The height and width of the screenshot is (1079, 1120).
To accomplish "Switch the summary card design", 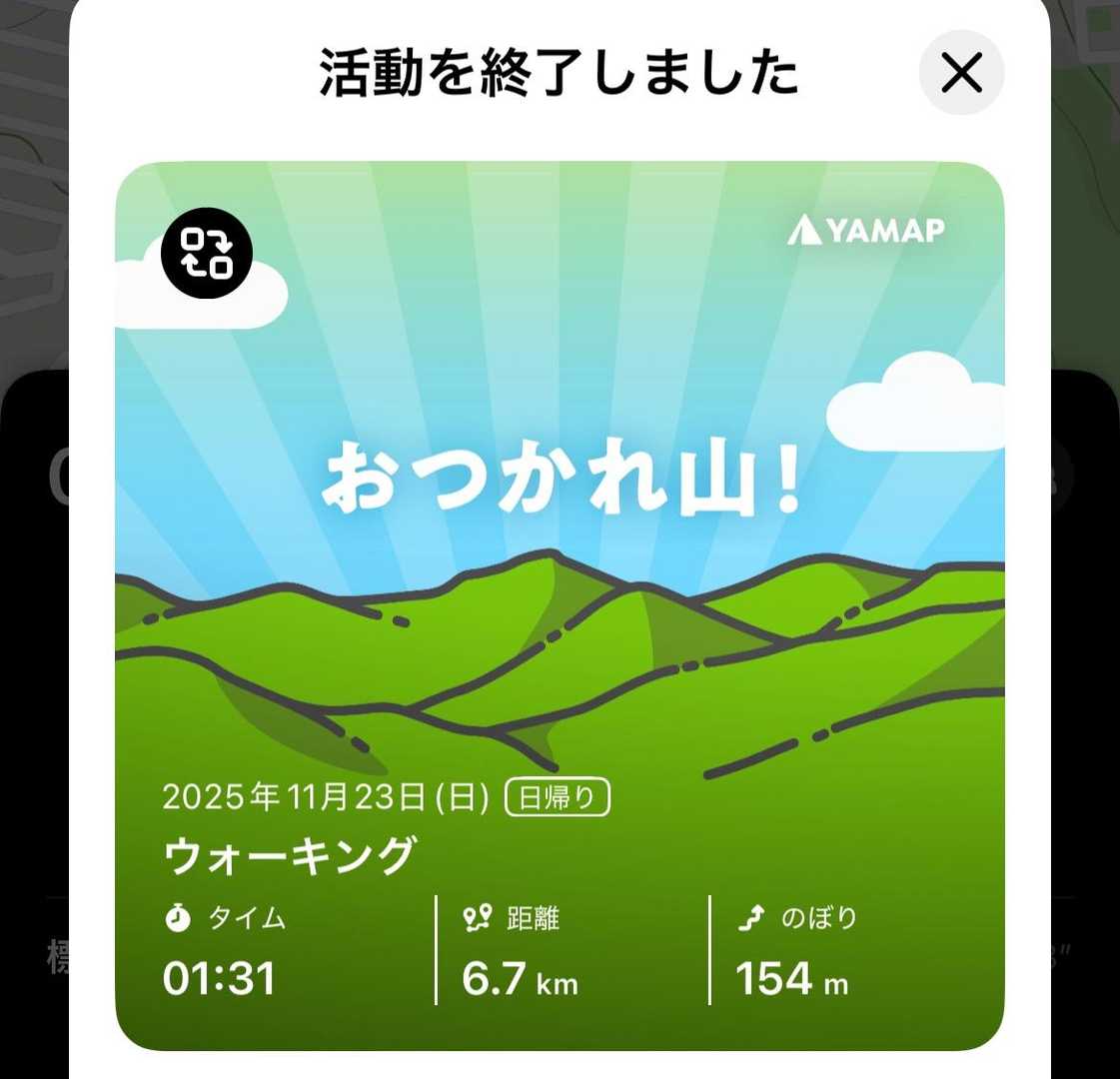I will [206, 253].
